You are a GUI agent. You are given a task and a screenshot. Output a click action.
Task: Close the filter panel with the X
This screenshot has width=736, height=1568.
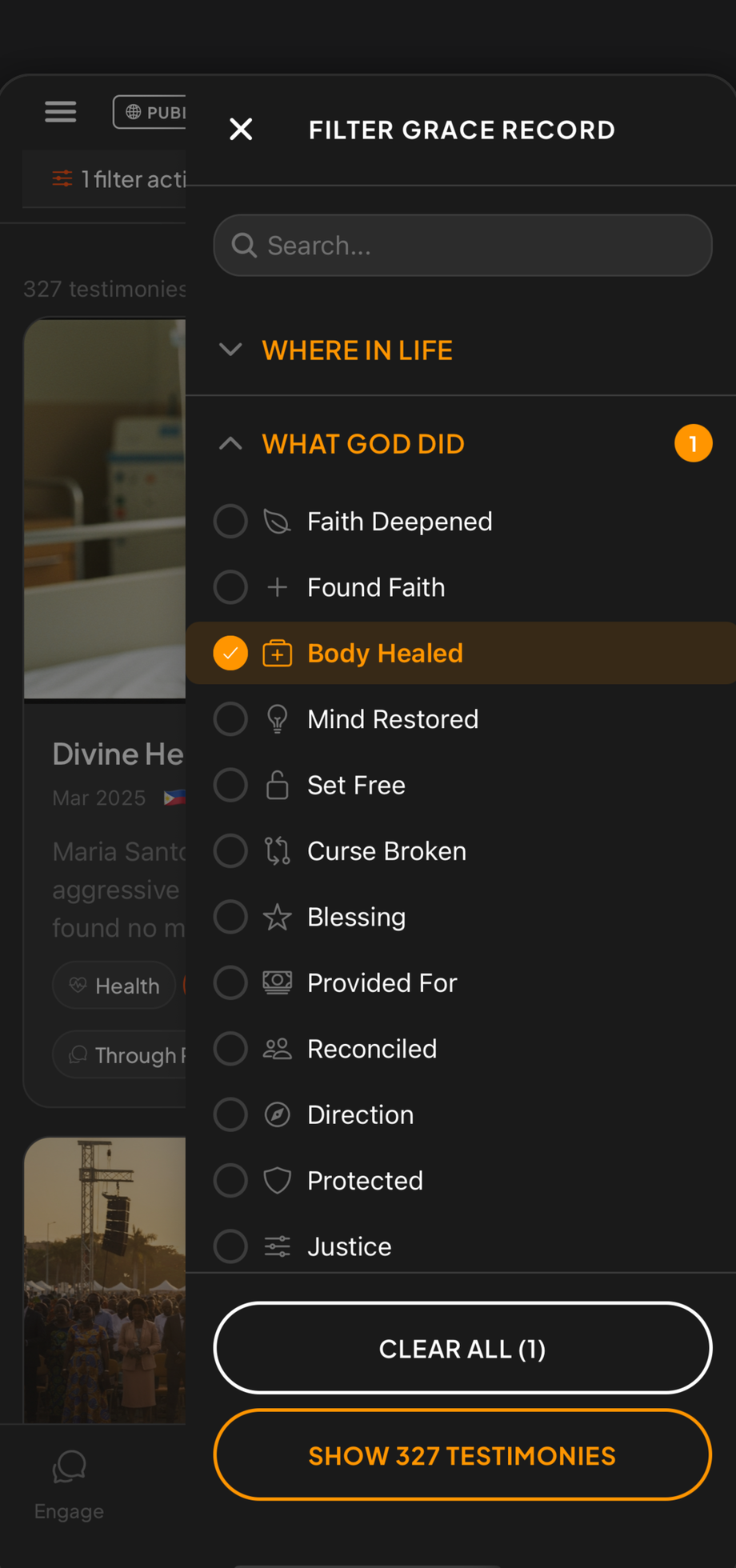click(240, 129)
